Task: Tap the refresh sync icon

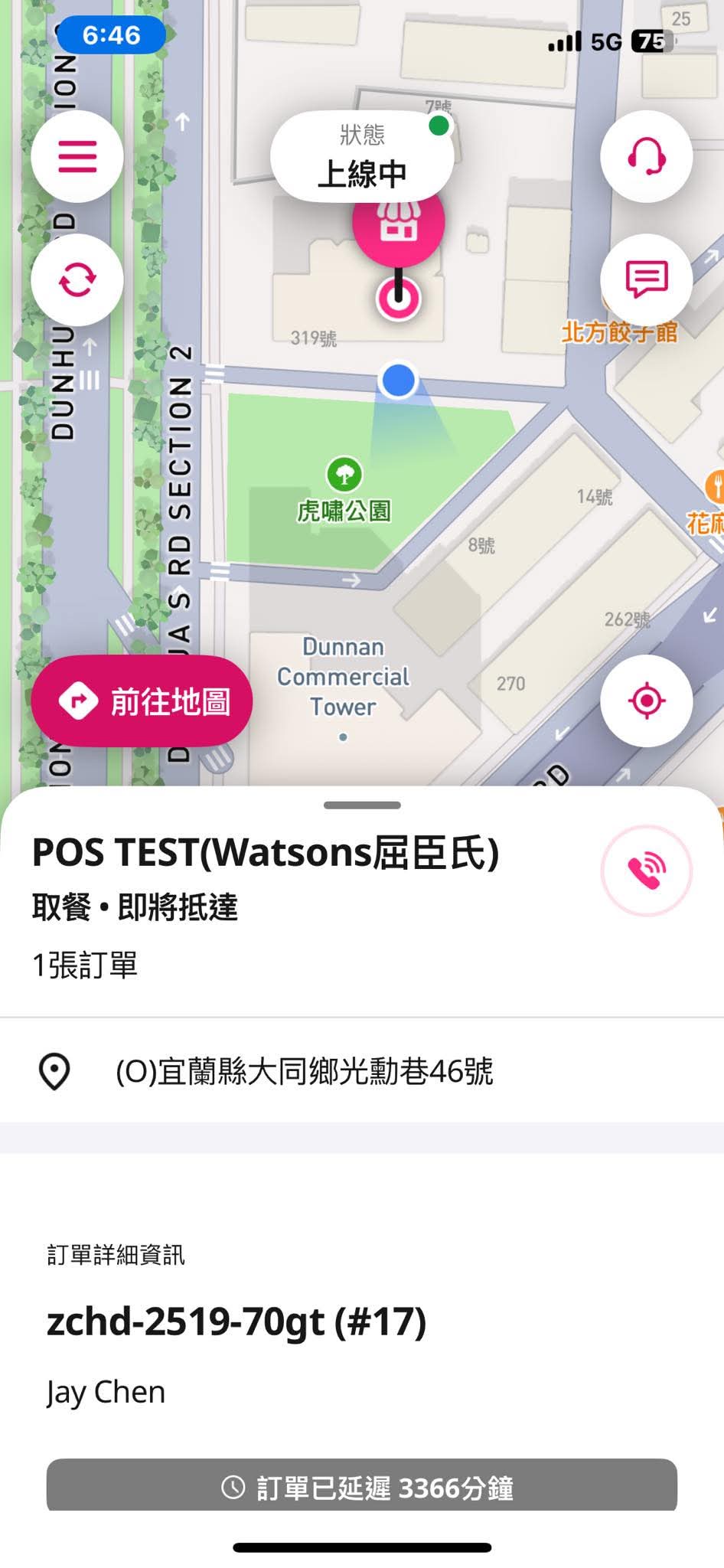Action: tap(77, 279)
